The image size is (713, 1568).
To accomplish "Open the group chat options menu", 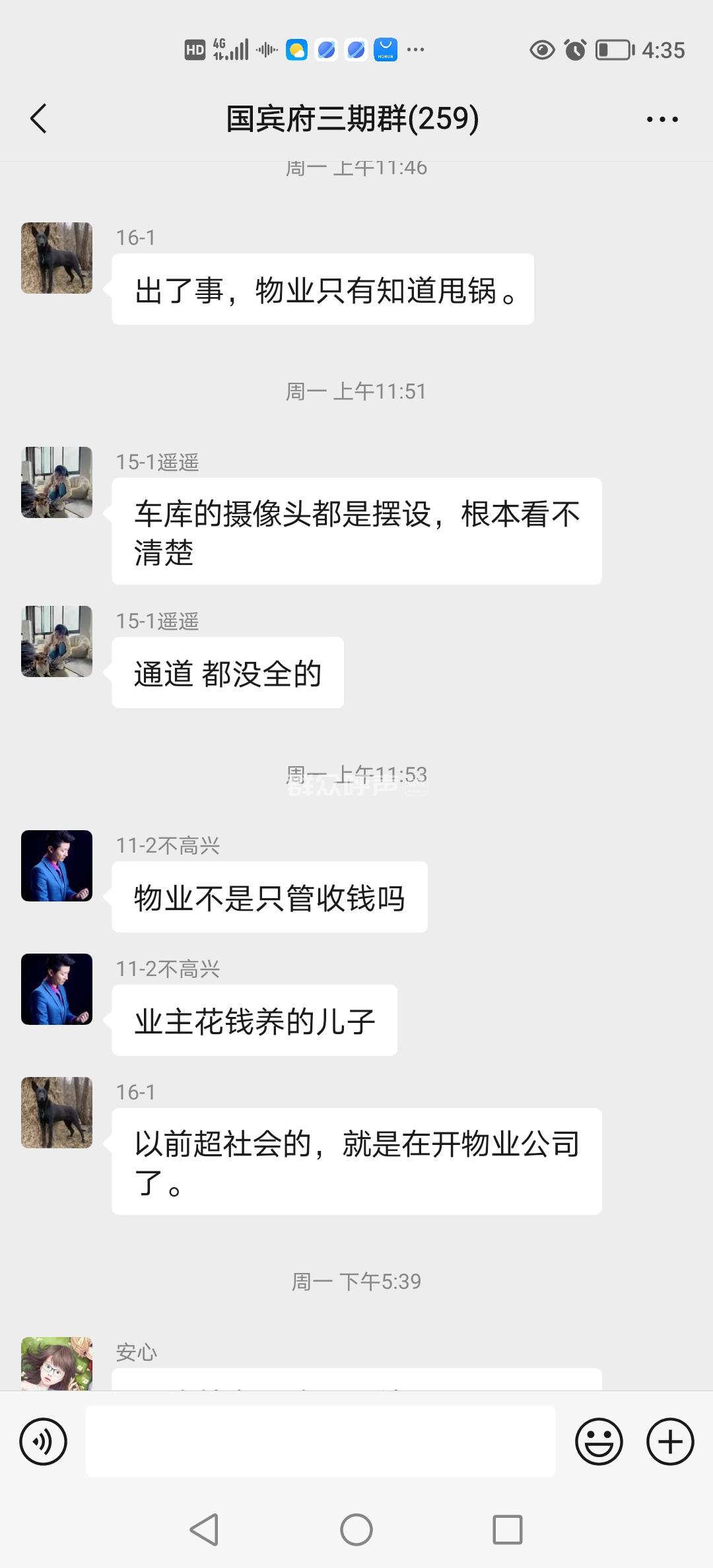I will (662, 119).
